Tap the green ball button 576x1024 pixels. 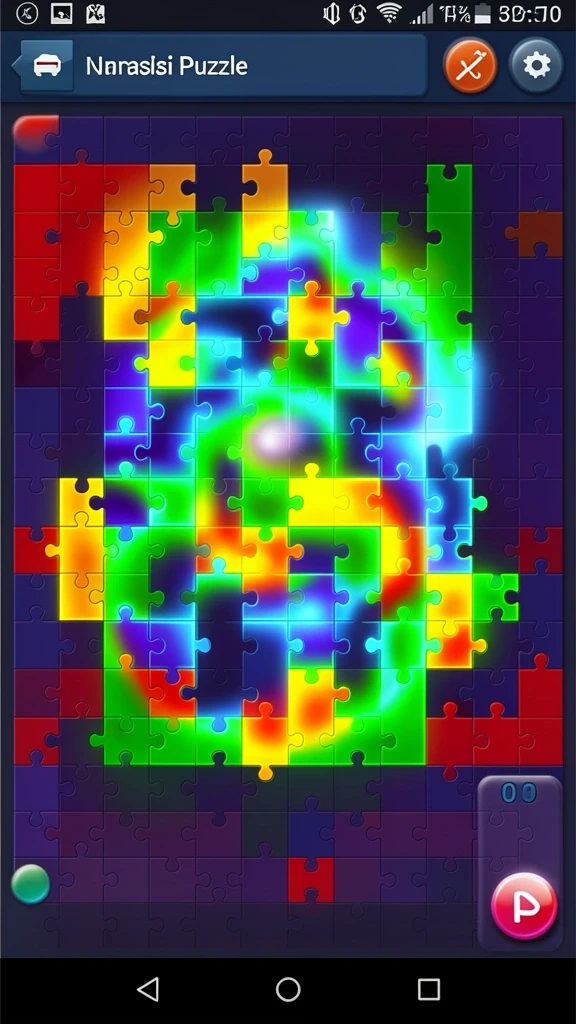click(x=31, y=884)
